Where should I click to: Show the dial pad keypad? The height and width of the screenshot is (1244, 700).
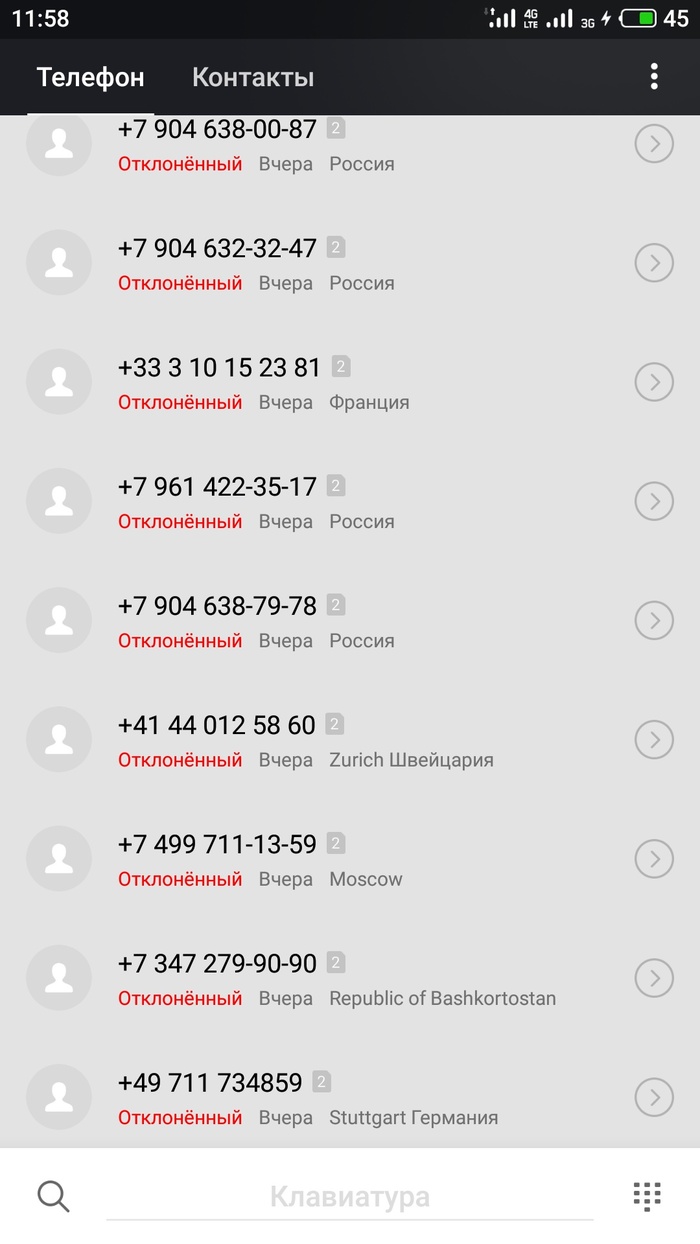click(x=647, y=1195)
